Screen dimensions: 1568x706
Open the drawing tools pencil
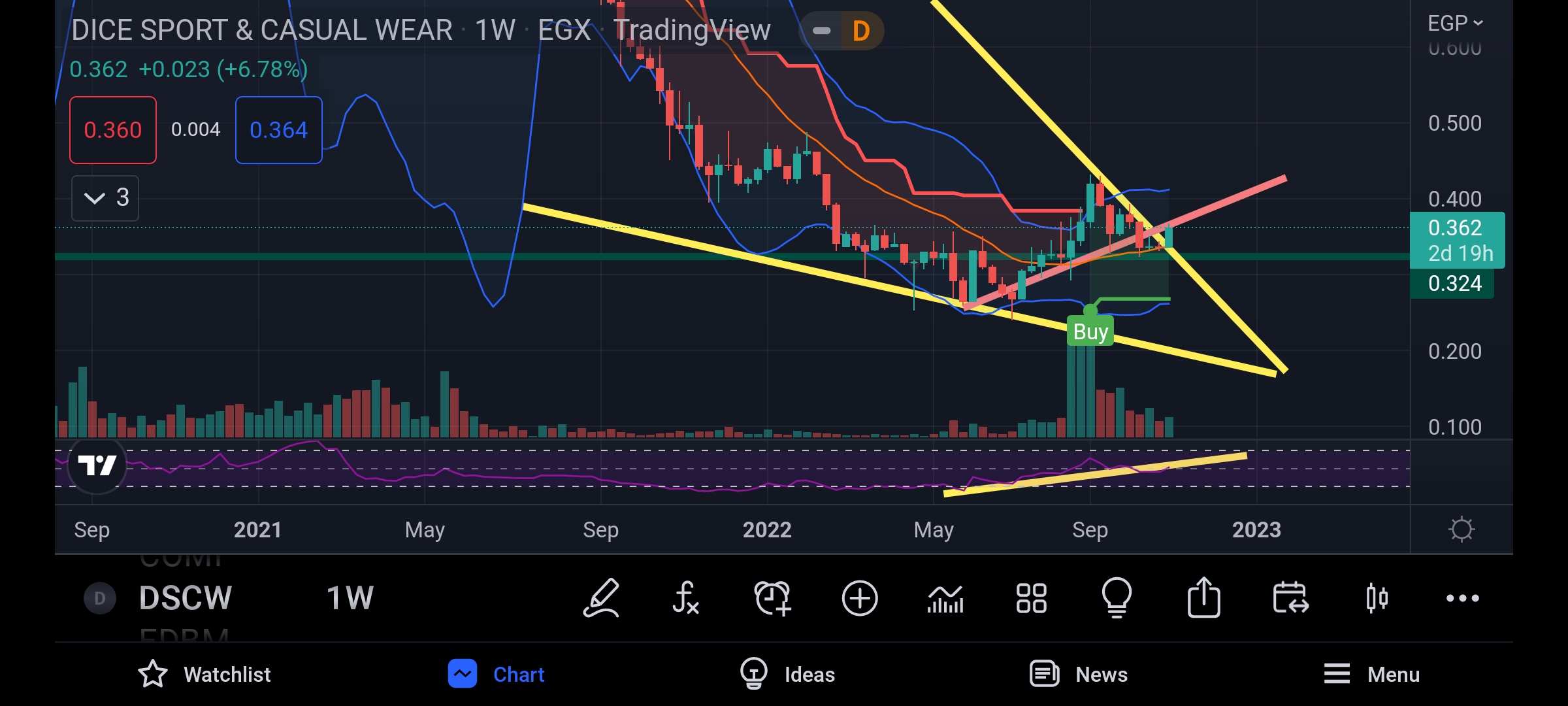point(601,597)
